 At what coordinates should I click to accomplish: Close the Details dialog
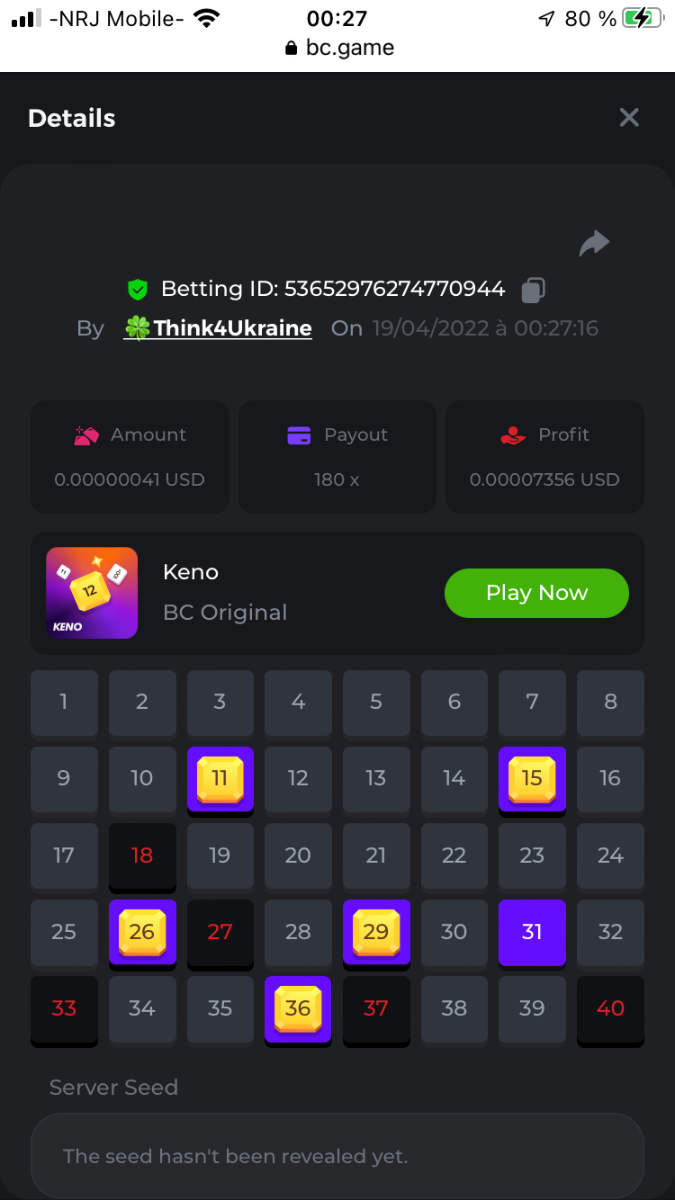(629, 118)
